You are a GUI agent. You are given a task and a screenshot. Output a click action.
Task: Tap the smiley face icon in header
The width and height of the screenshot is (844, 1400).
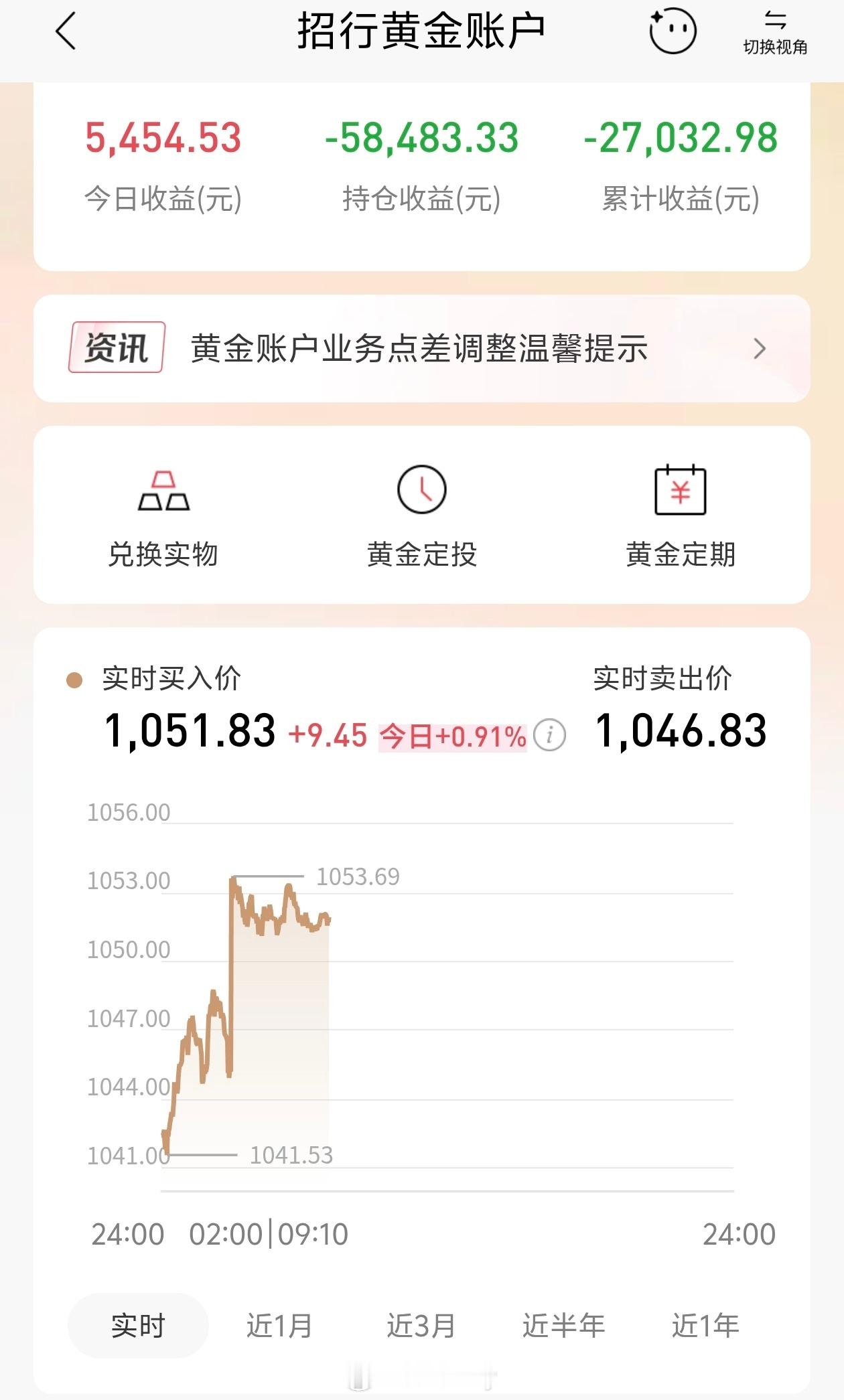point(673,31)
